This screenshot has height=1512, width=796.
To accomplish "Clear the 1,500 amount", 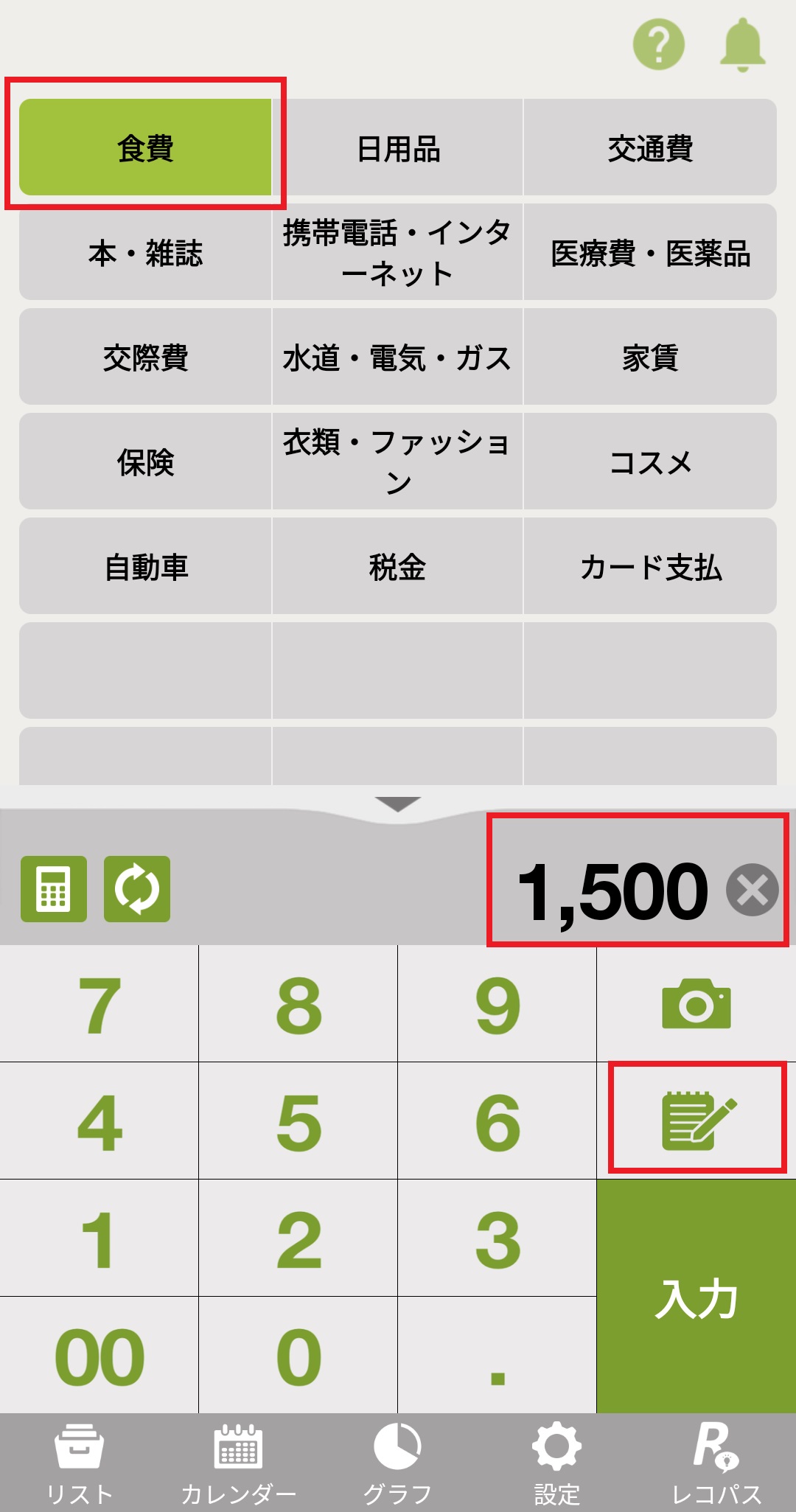I will pos(752,890).
